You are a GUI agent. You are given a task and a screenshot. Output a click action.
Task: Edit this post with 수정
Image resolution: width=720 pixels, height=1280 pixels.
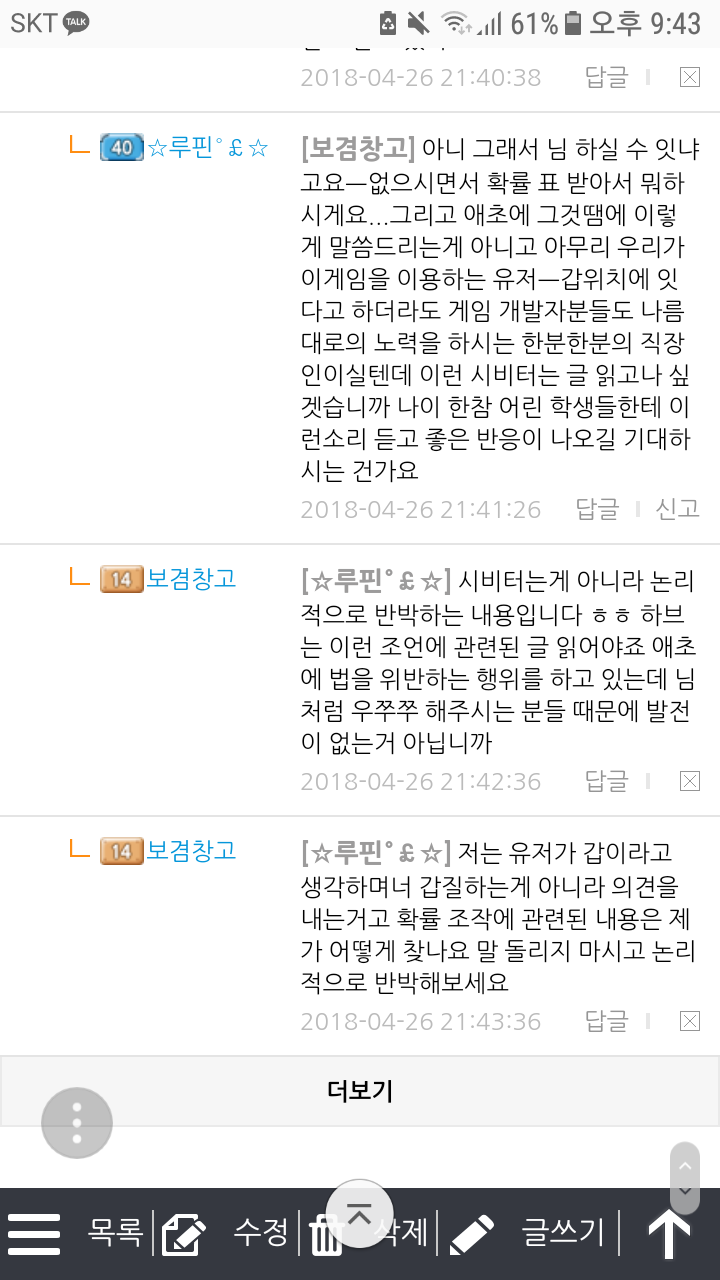(x=259, y=1232)
